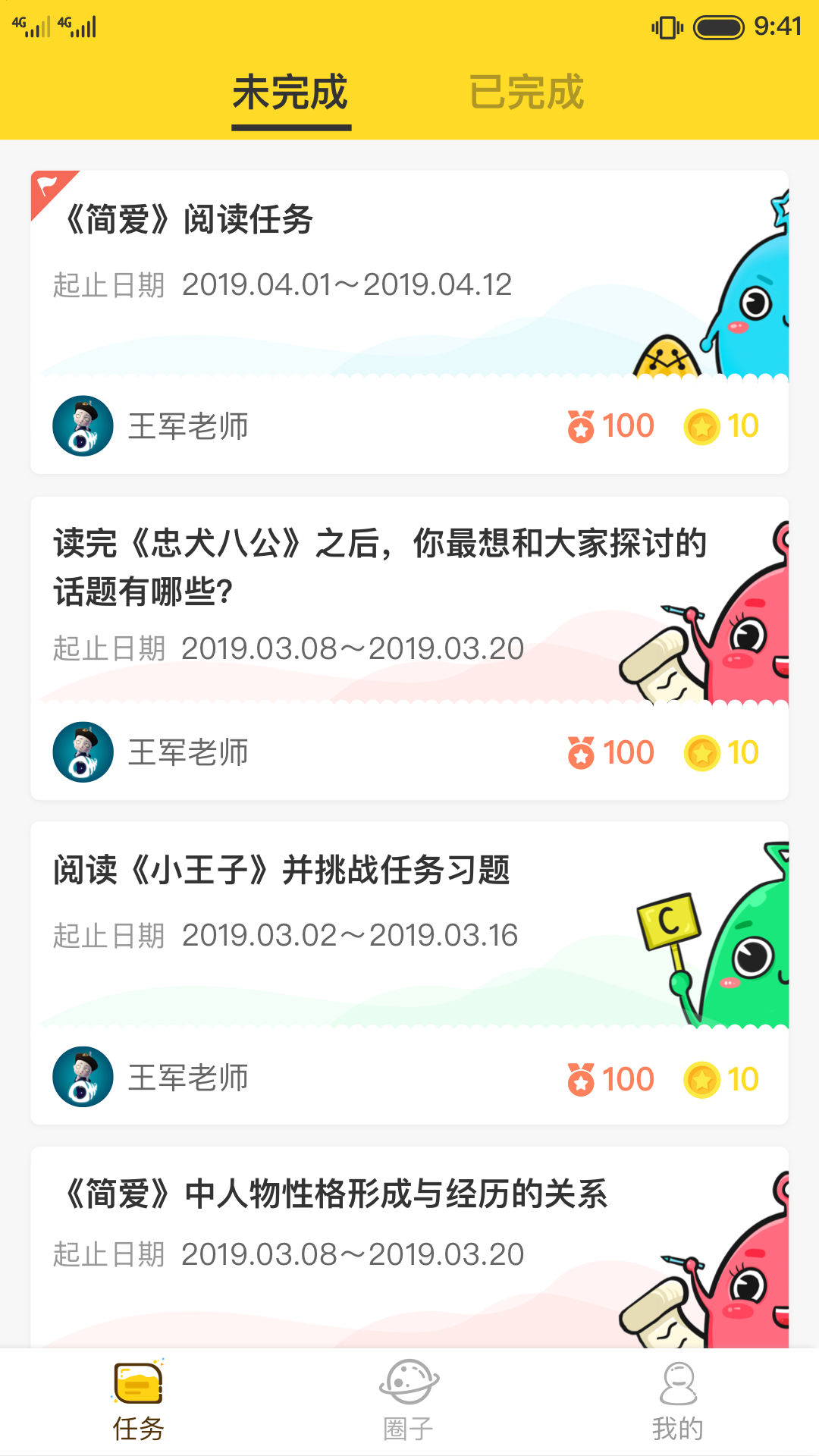Click the avatar of 王军老师 on 《小王子》 card
The width and height of the screenshot is (819, 1456).
[82, 1078]
